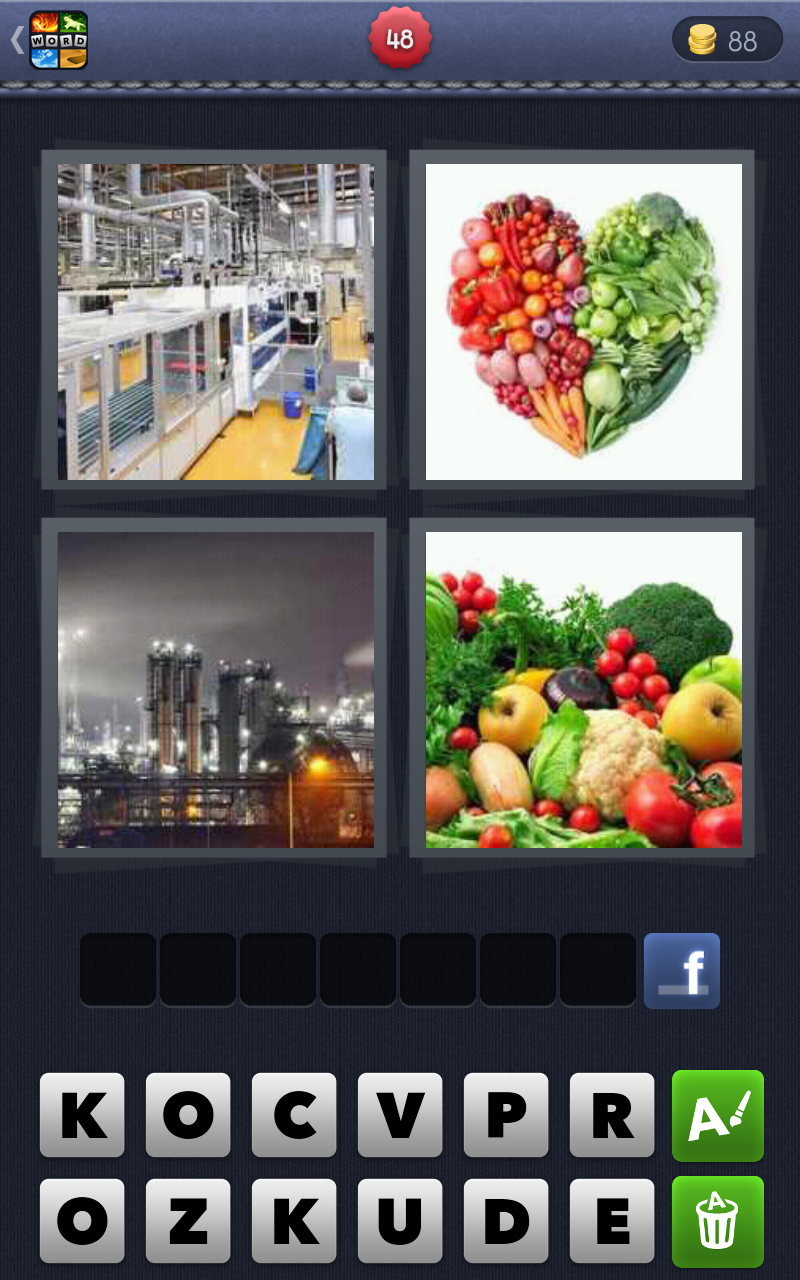
Task: Select the letter V tile
Action: point(400,1115)
